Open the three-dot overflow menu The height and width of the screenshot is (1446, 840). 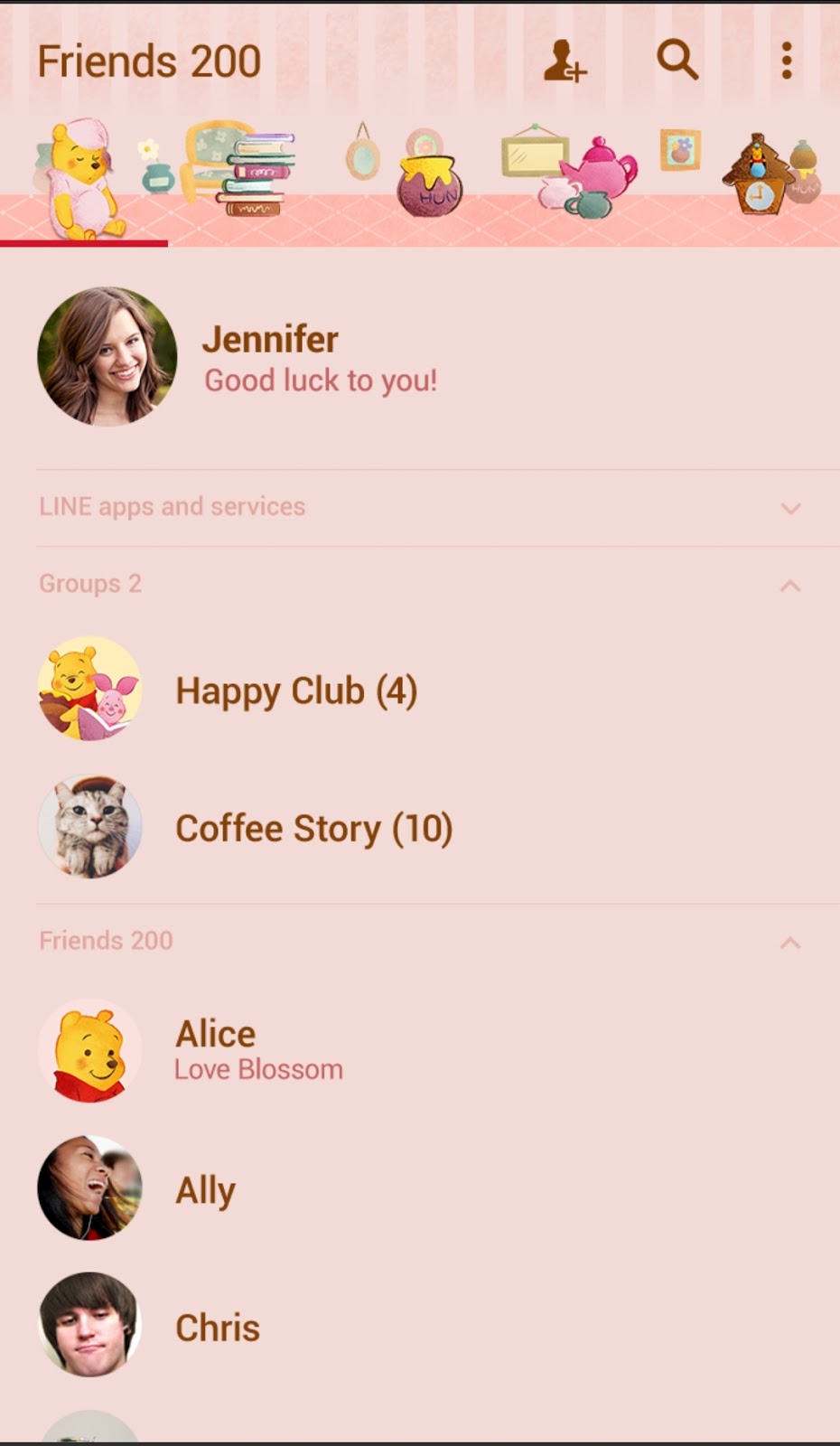click(787, 61)
